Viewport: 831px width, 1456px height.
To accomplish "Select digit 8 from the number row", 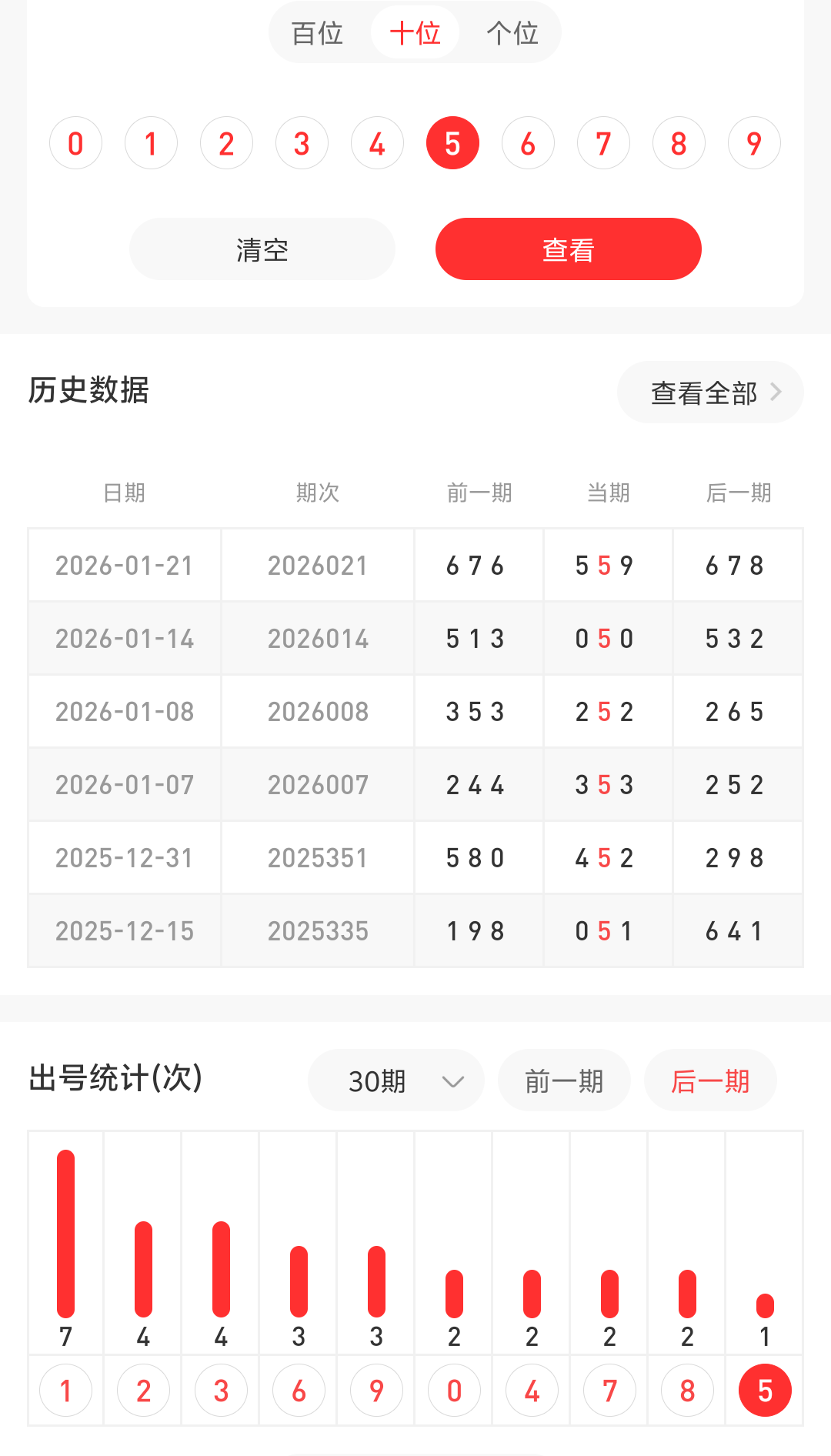I will tap(679, 142).
